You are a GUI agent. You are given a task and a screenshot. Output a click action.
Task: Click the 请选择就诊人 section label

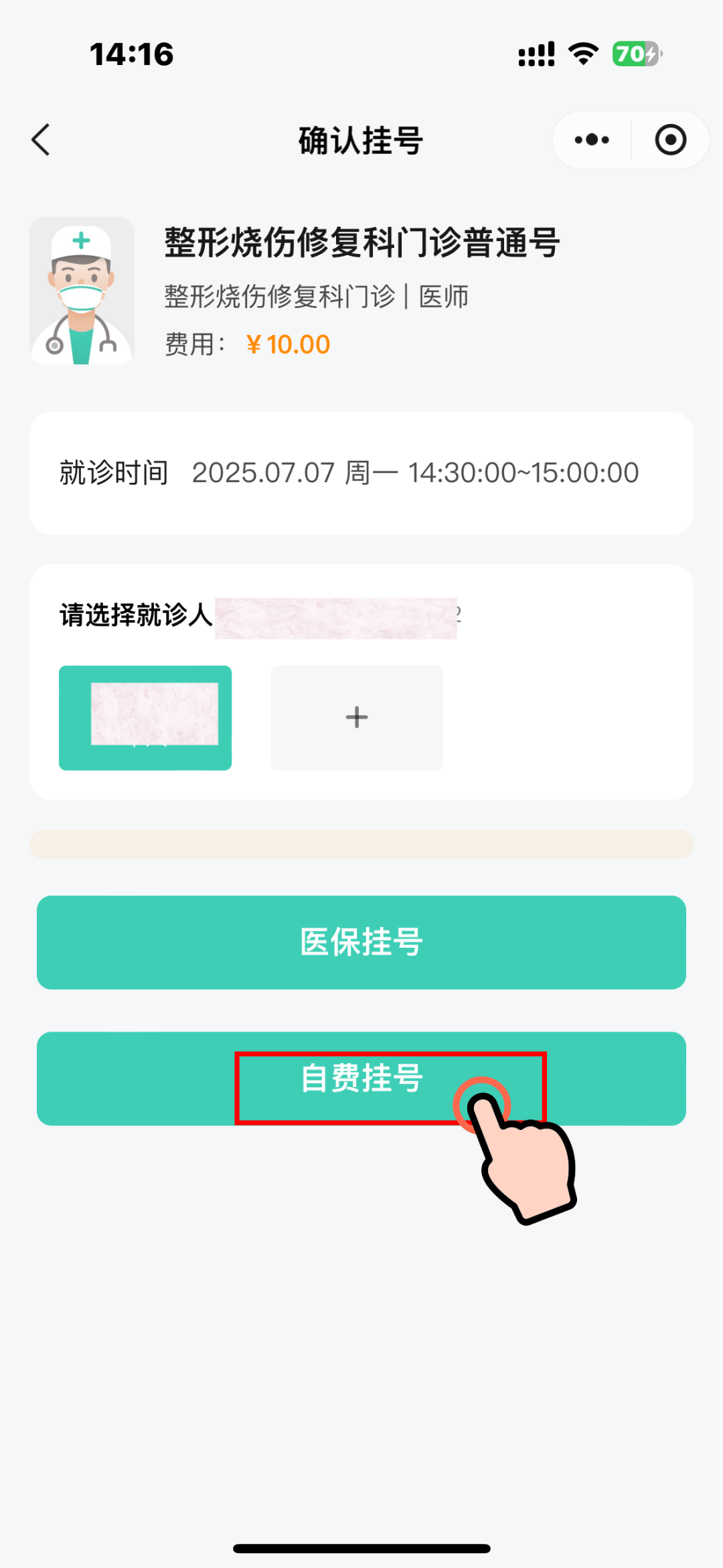[x=133, y=612]
